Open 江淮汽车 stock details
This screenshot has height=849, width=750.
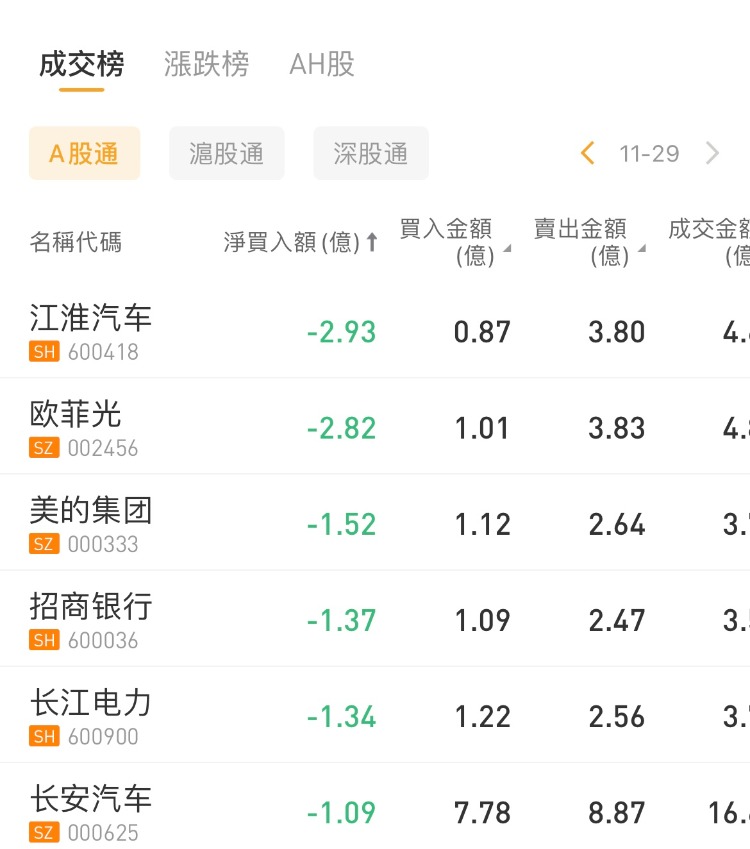(x=91, y=331)
